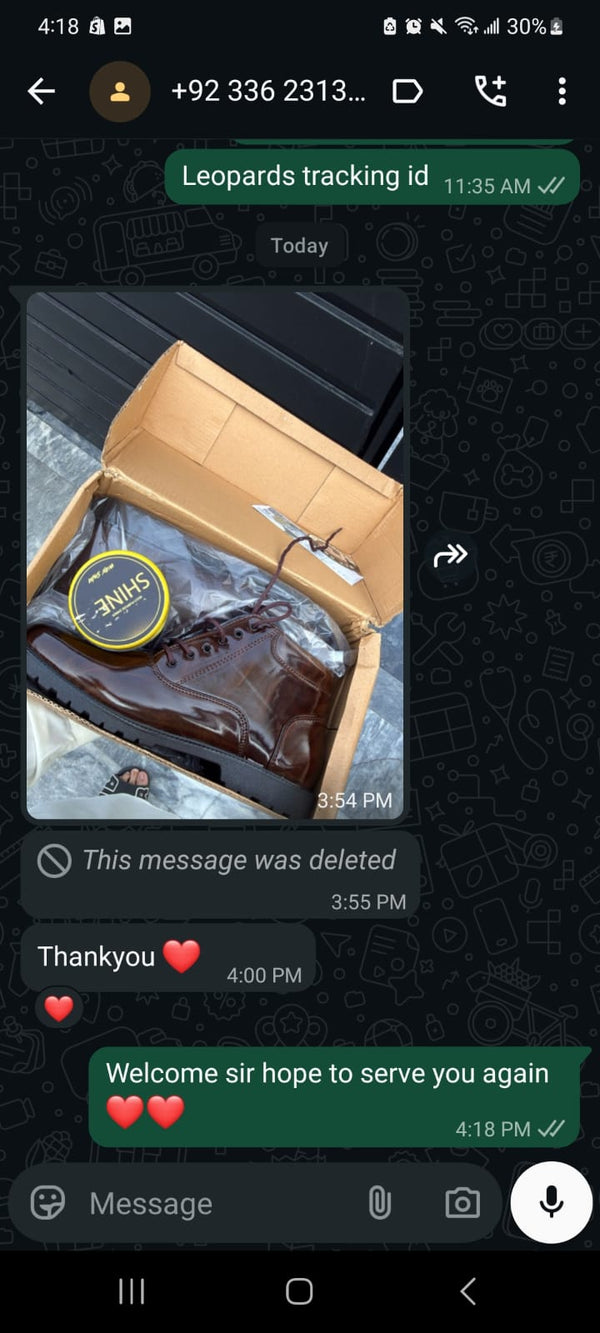Go back to the chat list
The height and width of the screenshot is (1333, 600).
[41, 92]
